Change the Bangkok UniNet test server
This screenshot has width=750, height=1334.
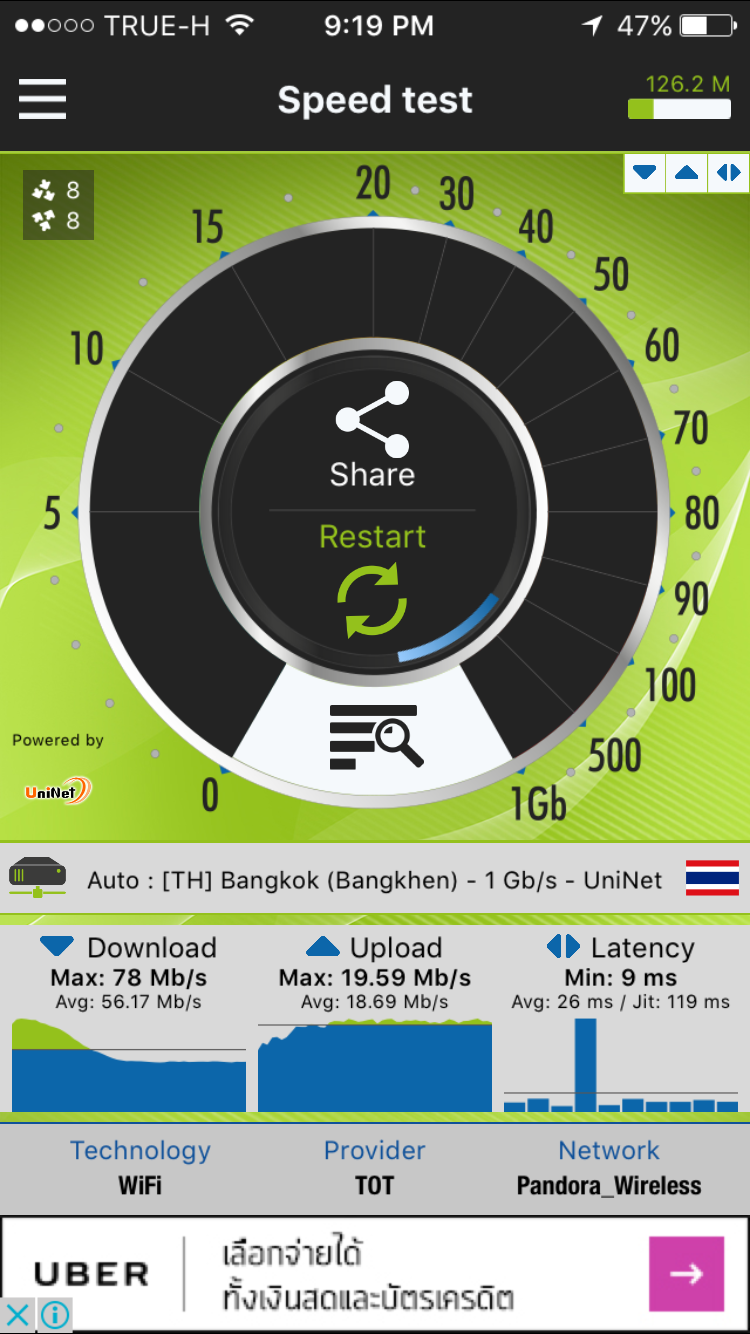pos(375,879)
